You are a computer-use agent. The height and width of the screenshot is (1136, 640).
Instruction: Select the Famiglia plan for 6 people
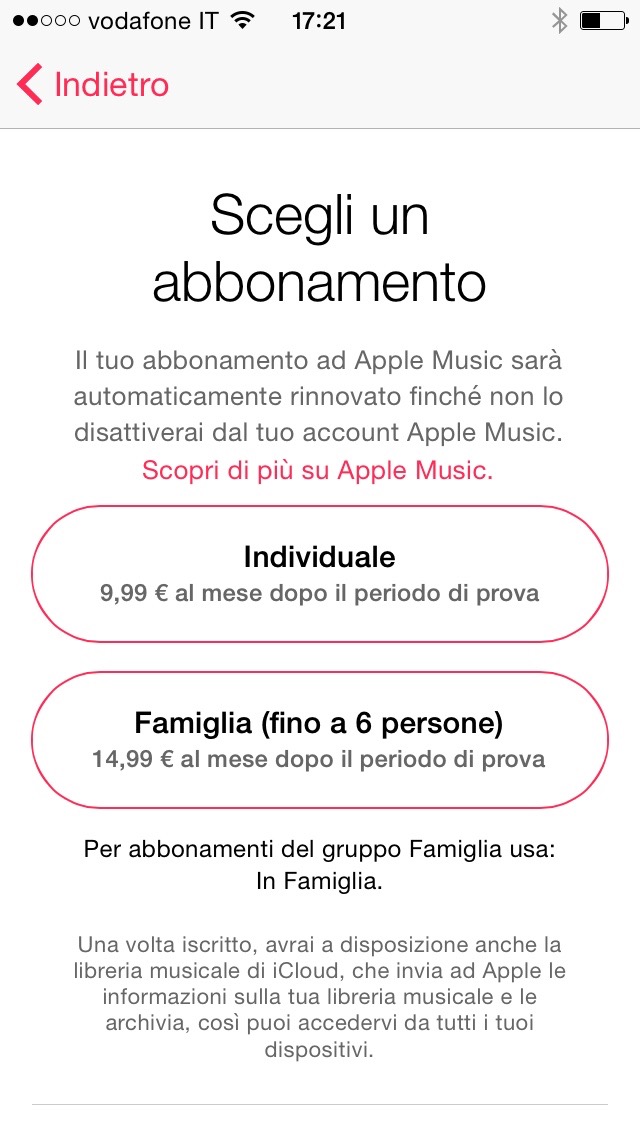[x=320, y=740]
